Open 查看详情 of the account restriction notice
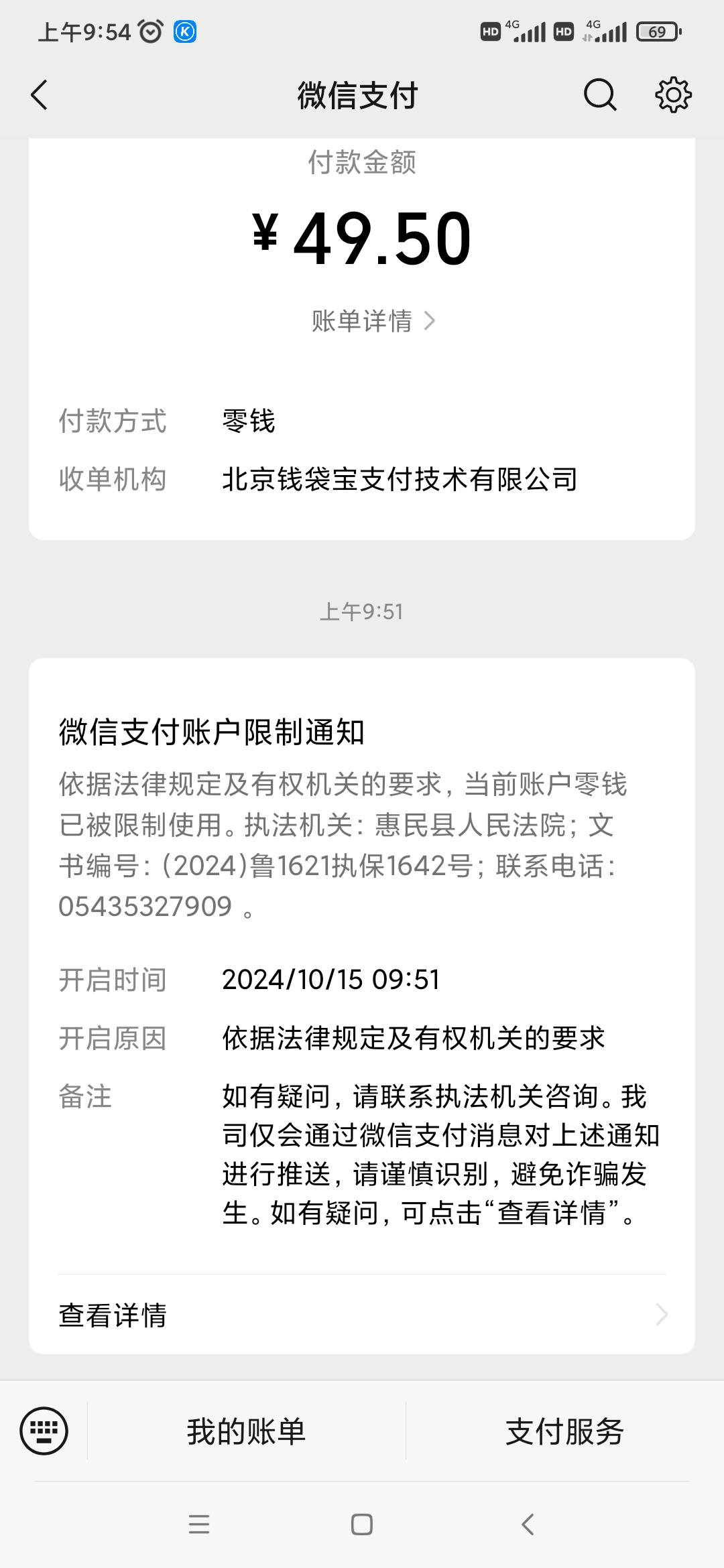This screenshot has height=1568, width=724. [x=362, y=1315]
